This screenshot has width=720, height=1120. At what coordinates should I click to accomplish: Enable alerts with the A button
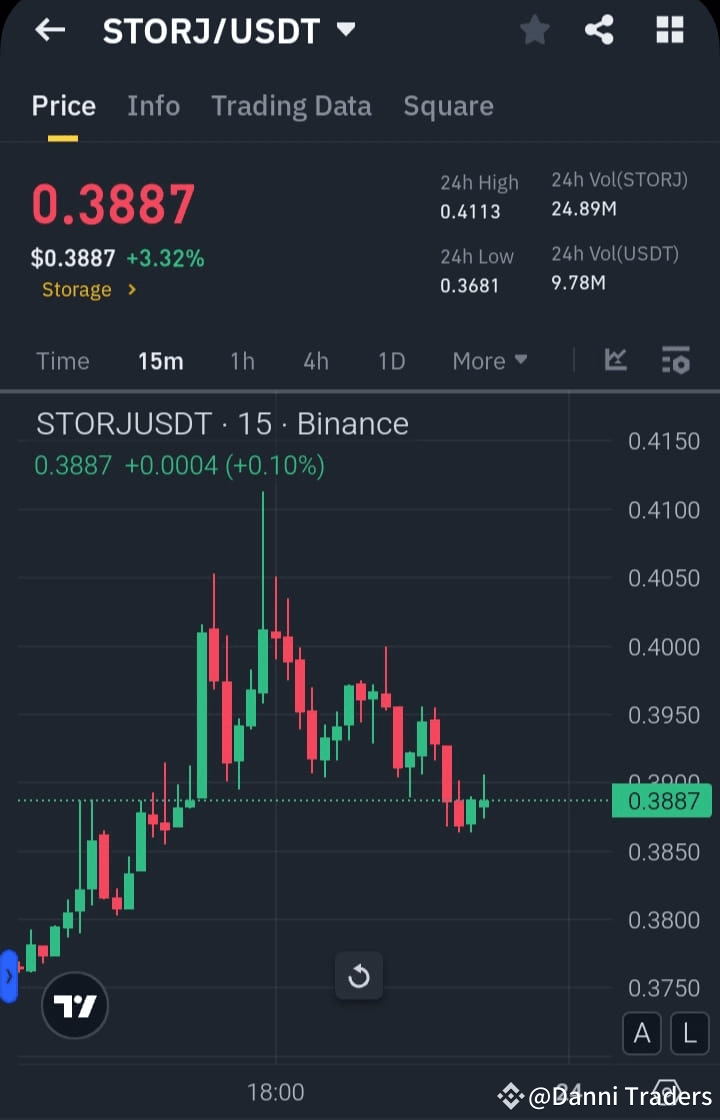(x=642, y=1034)
